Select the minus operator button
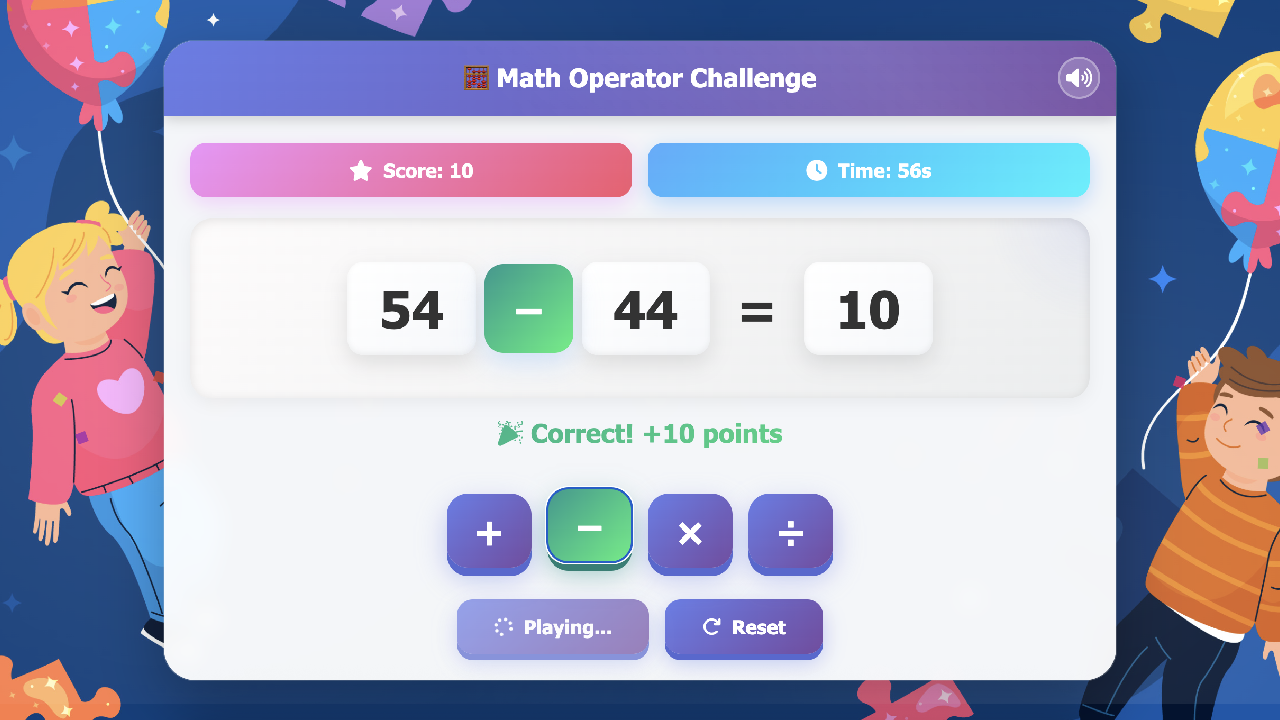The height and width of the screenshot is (720, 1280). point(589,528)
